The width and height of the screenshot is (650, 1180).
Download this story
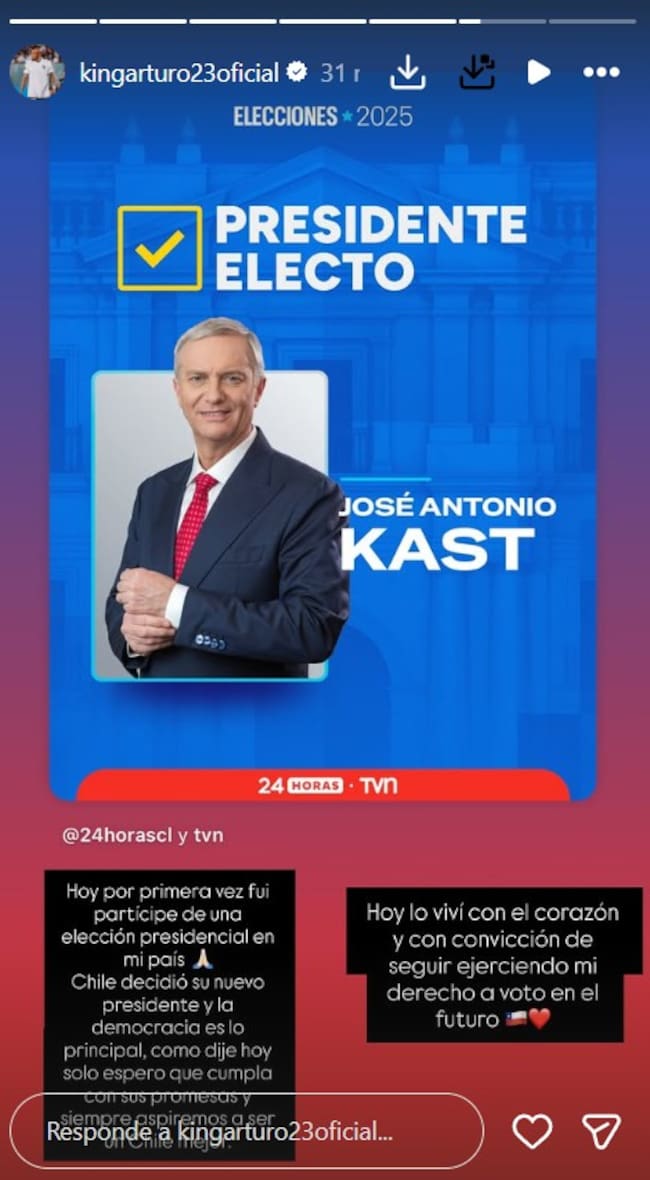pyautogui.click(x=408, y=72)
